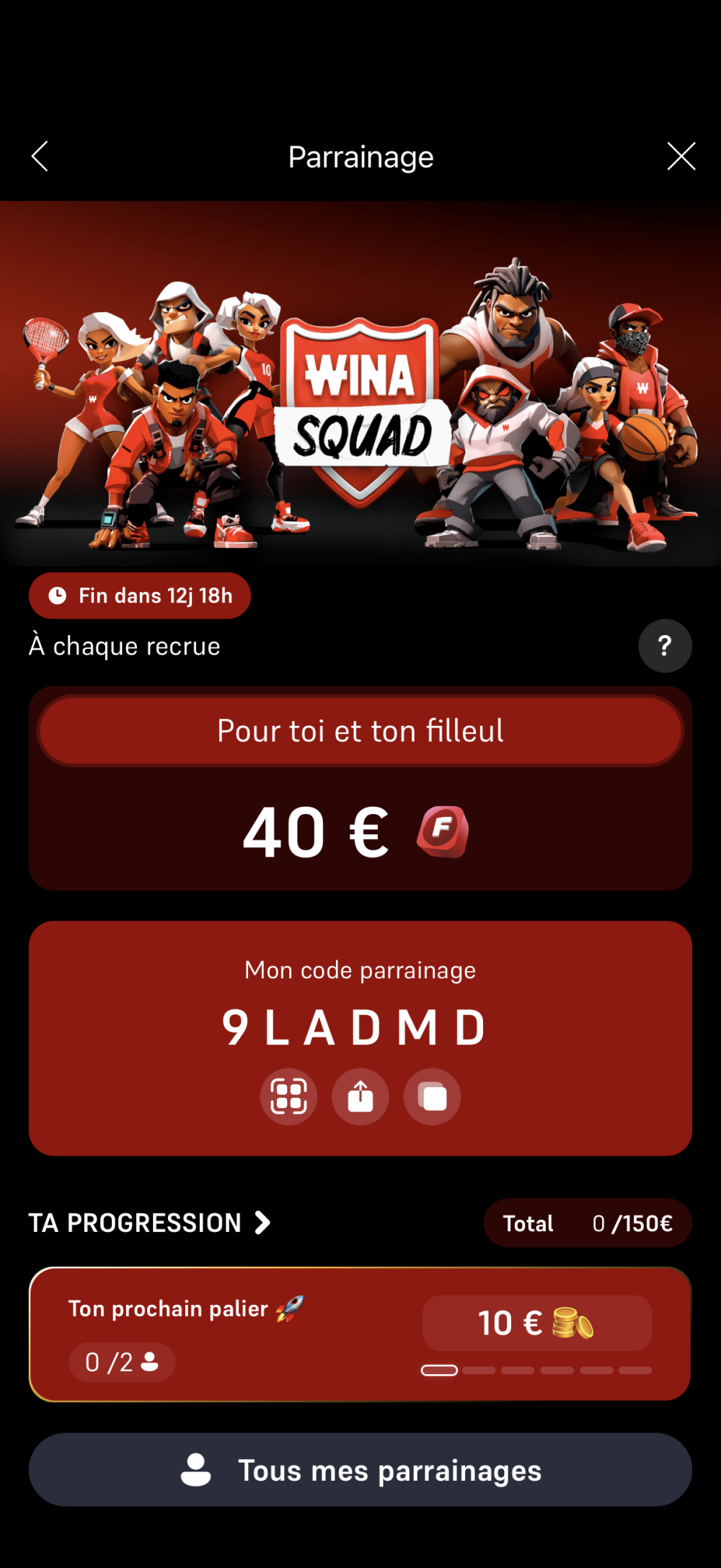Screen dimensions: 721x1568
Task: Go back with the left arrow
Action: pyautogui.click(x=40, y=156)
